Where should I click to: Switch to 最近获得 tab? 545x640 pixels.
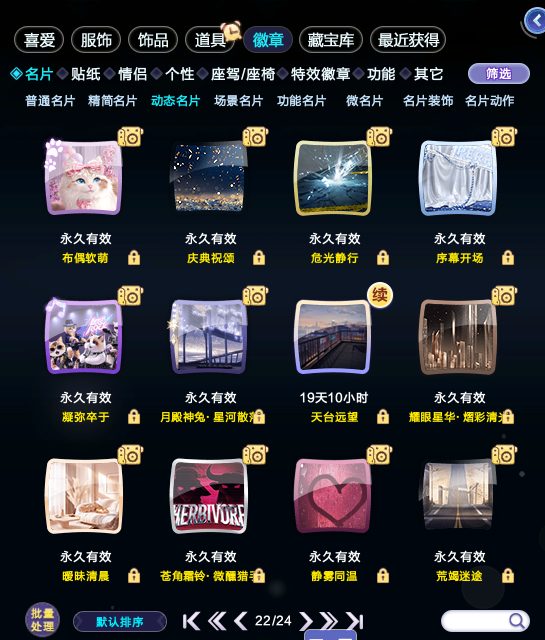click(x=408, y=40)
